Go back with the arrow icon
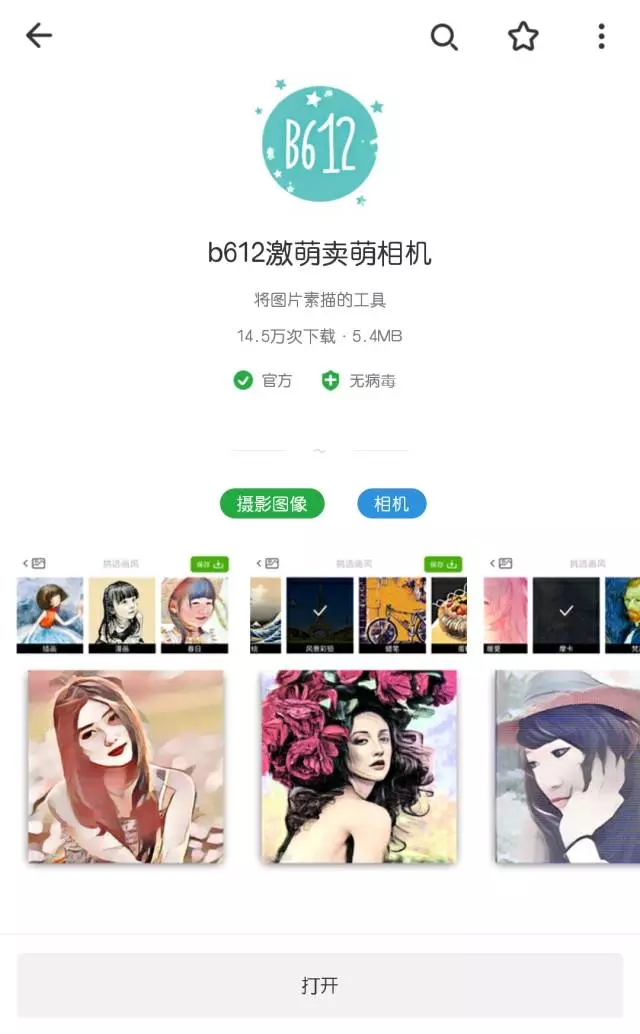The image size is (640, 1034). click(39, 36)
